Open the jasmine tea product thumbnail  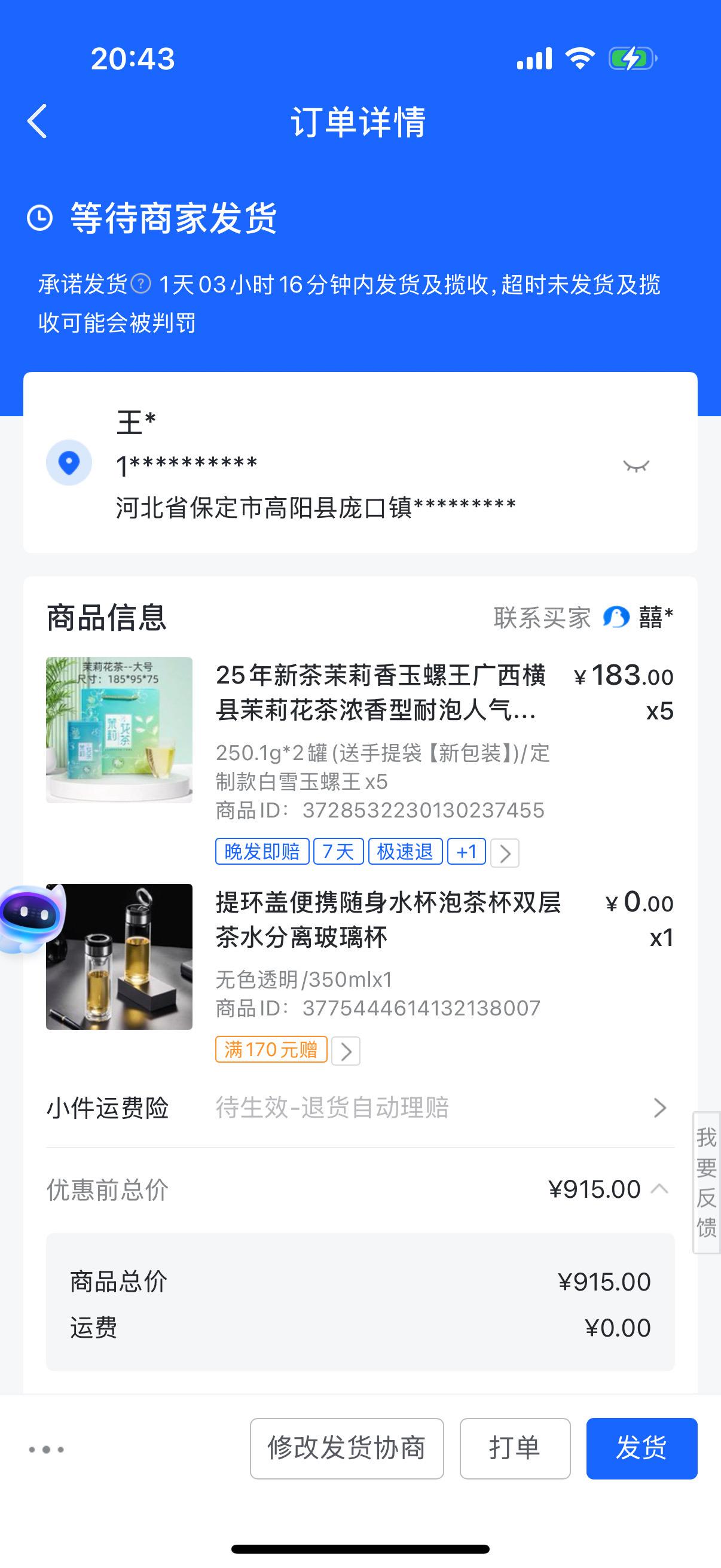[119, 730]
